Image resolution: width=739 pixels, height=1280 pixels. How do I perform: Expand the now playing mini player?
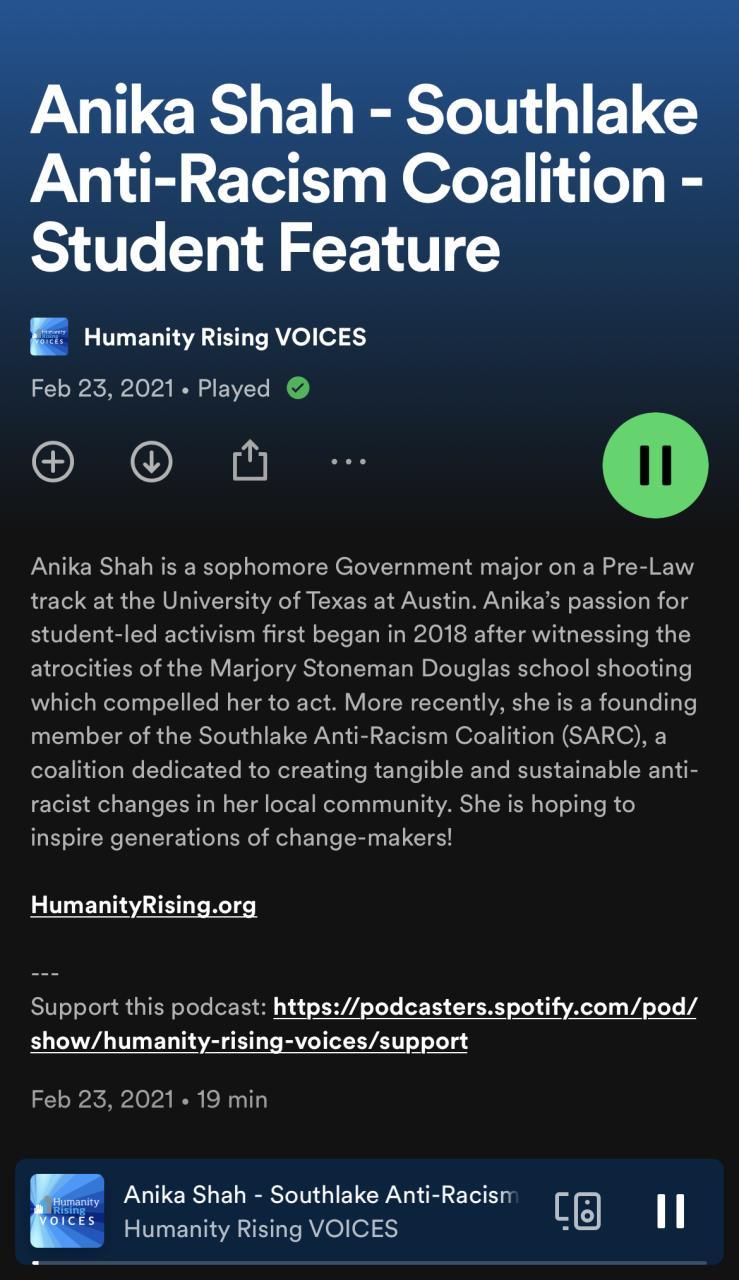(x=320, y=1211)
